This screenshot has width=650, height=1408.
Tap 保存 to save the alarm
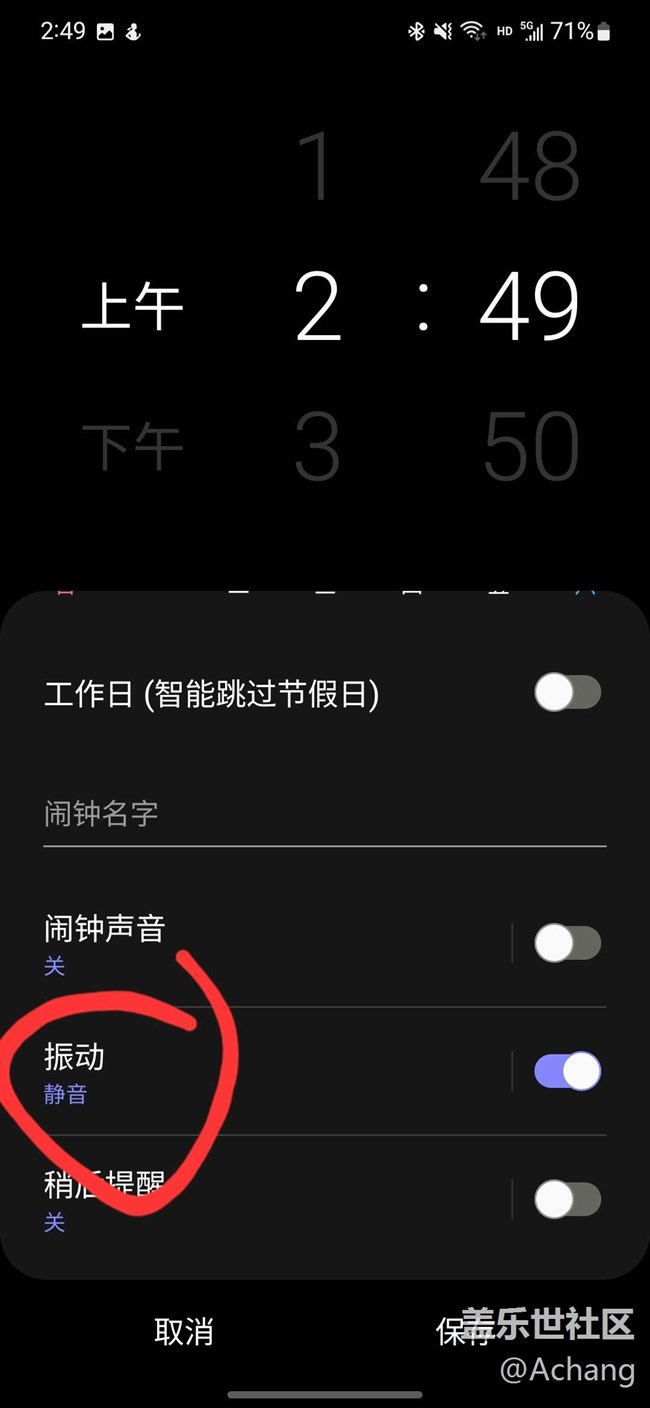465,1331
